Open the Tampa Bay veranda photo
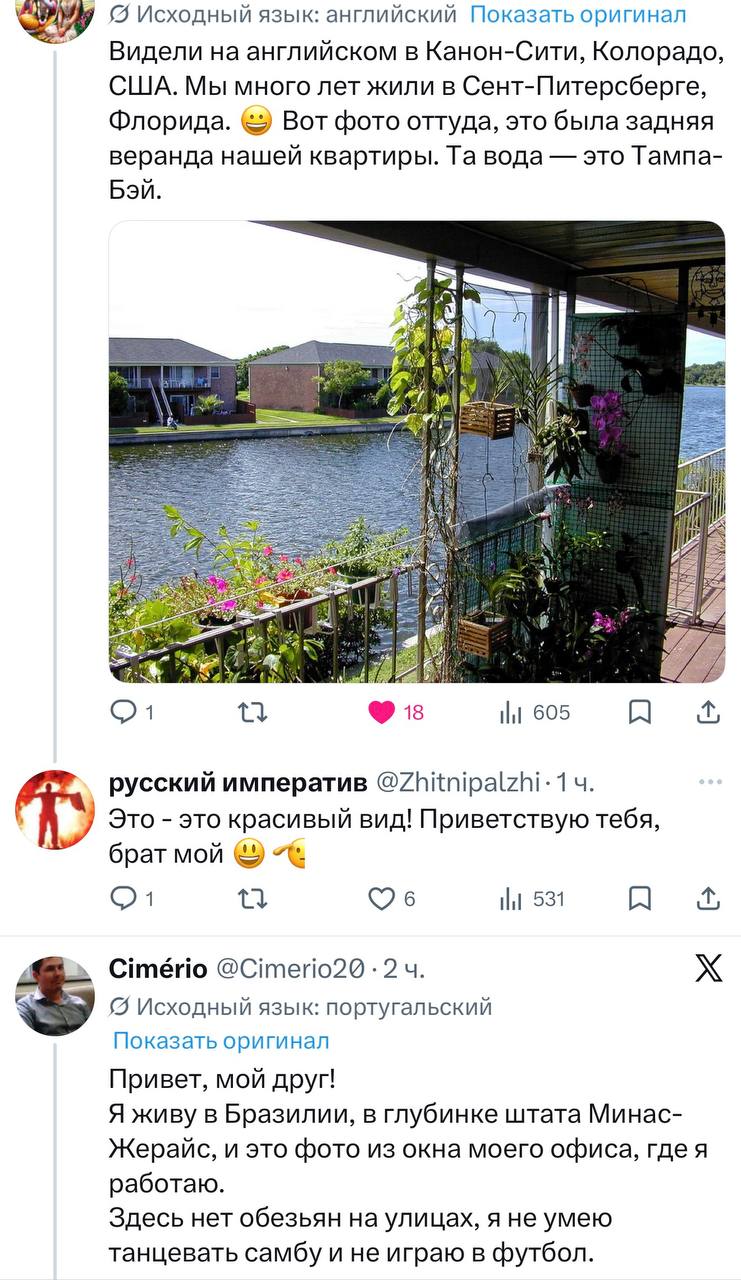Image resolution: width=741 pixels, height=1280 pixels. tap(416, 451)
